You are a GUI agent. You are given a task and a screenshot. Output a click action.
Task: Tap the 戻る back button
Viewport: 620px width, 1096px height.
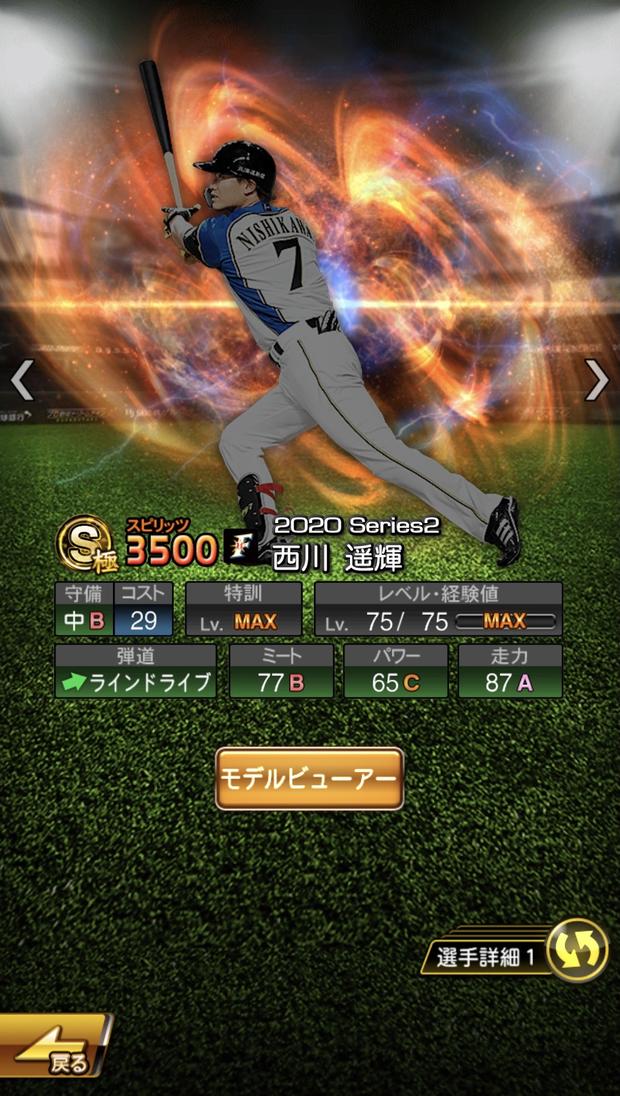(55, 1045)
